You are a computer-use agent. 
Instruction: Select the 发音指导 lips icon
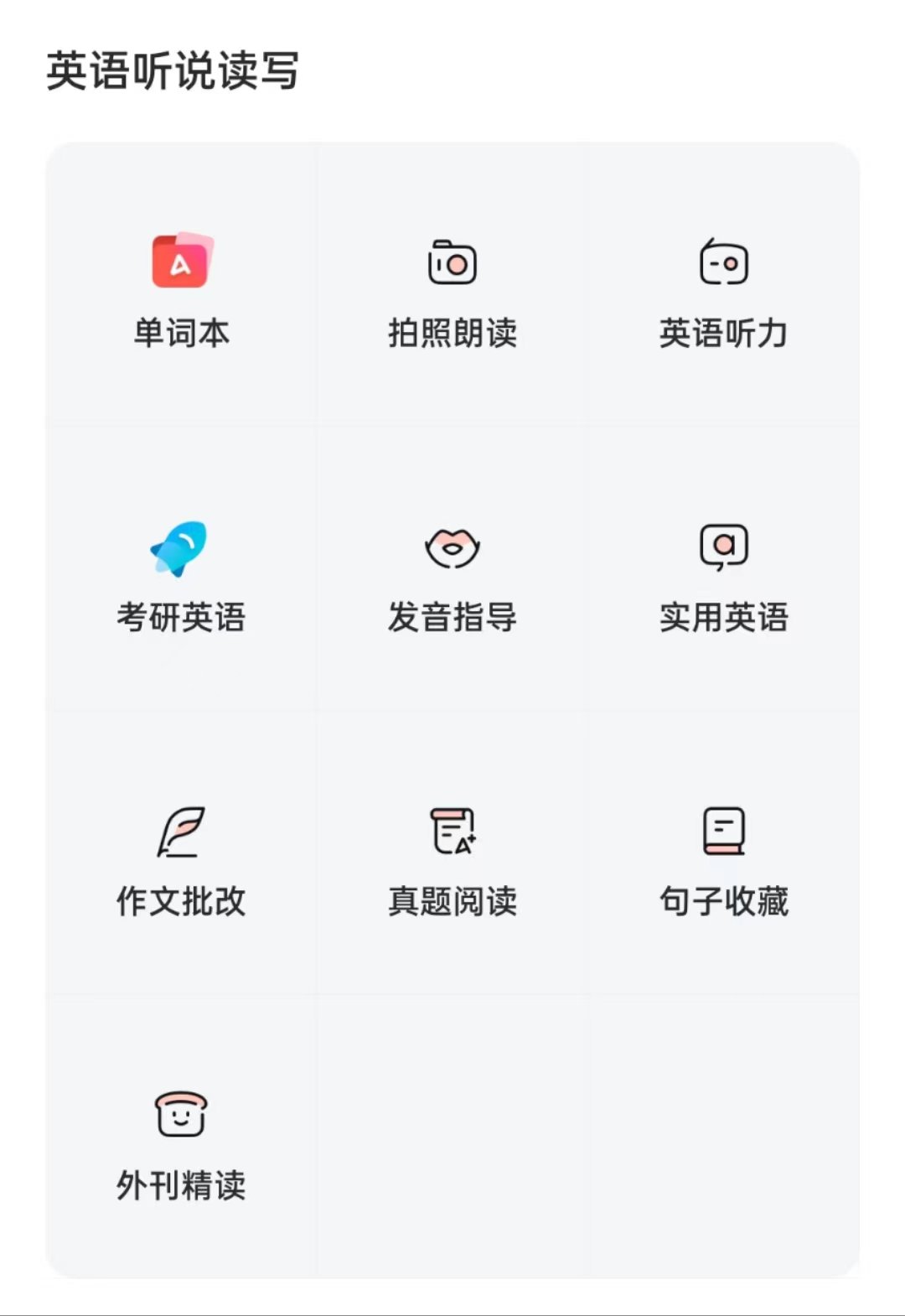(x=452, y=547)
